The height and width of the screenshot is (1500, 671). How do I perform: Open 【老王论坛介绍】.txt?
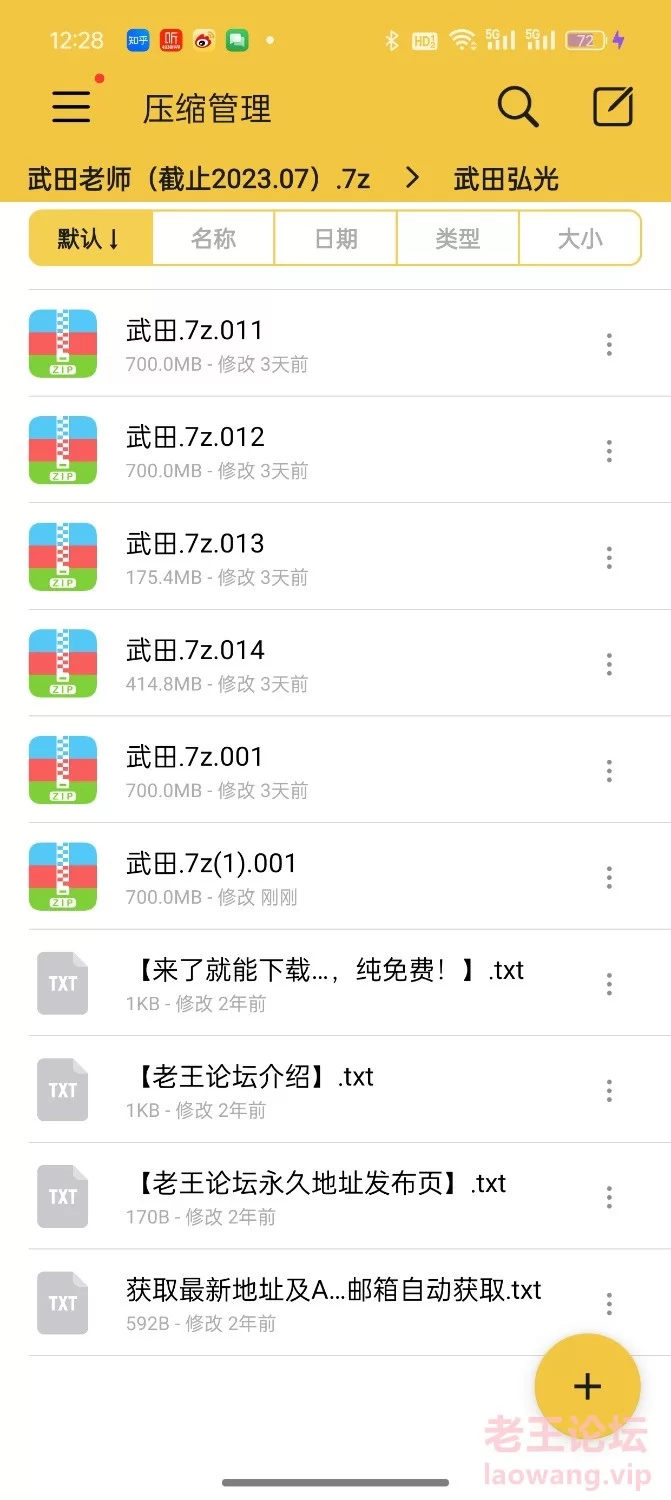335,1090
